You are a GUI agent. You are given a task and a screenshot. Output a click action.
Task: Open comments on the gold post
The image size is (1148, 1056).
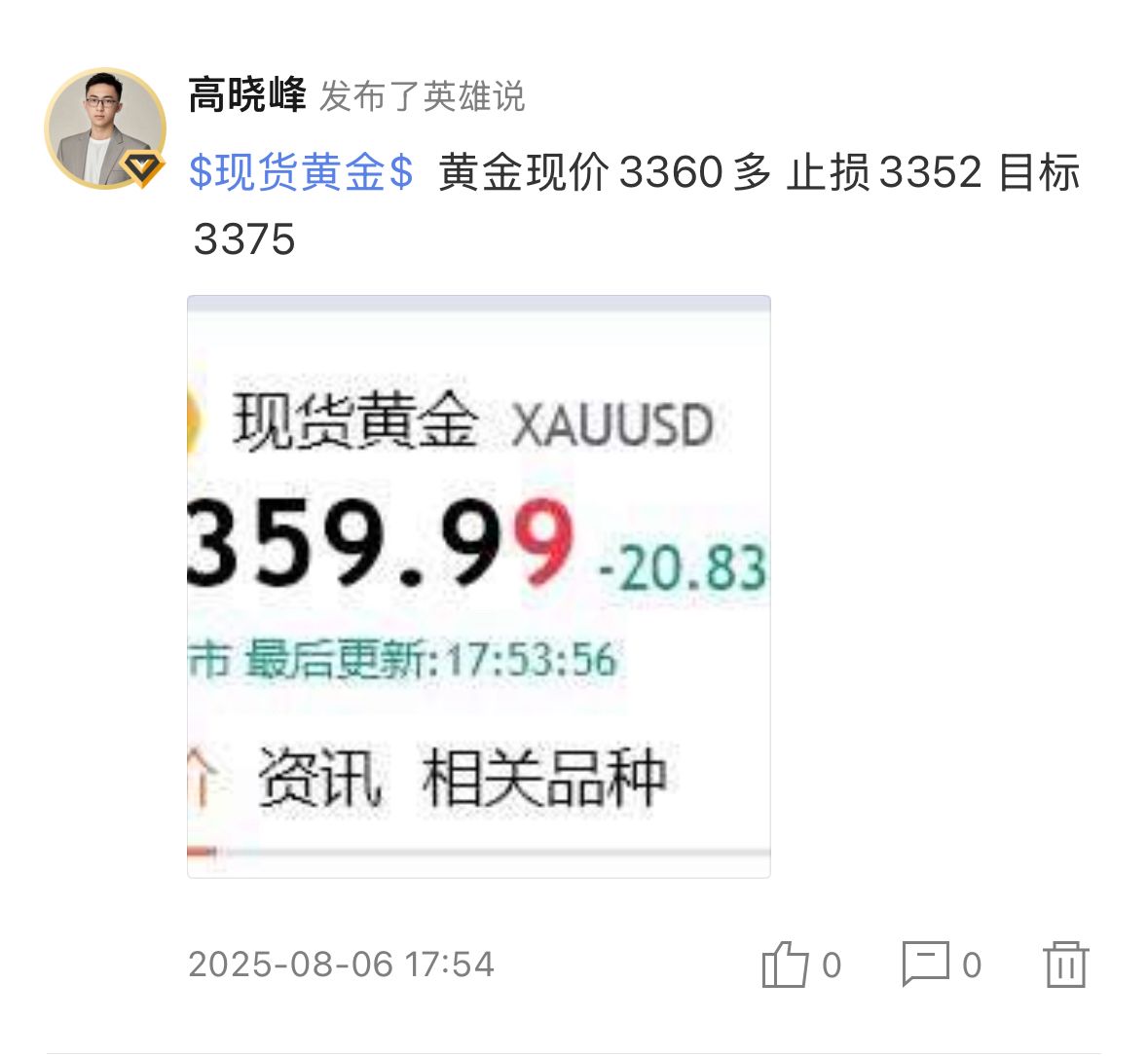pos(925,965)
